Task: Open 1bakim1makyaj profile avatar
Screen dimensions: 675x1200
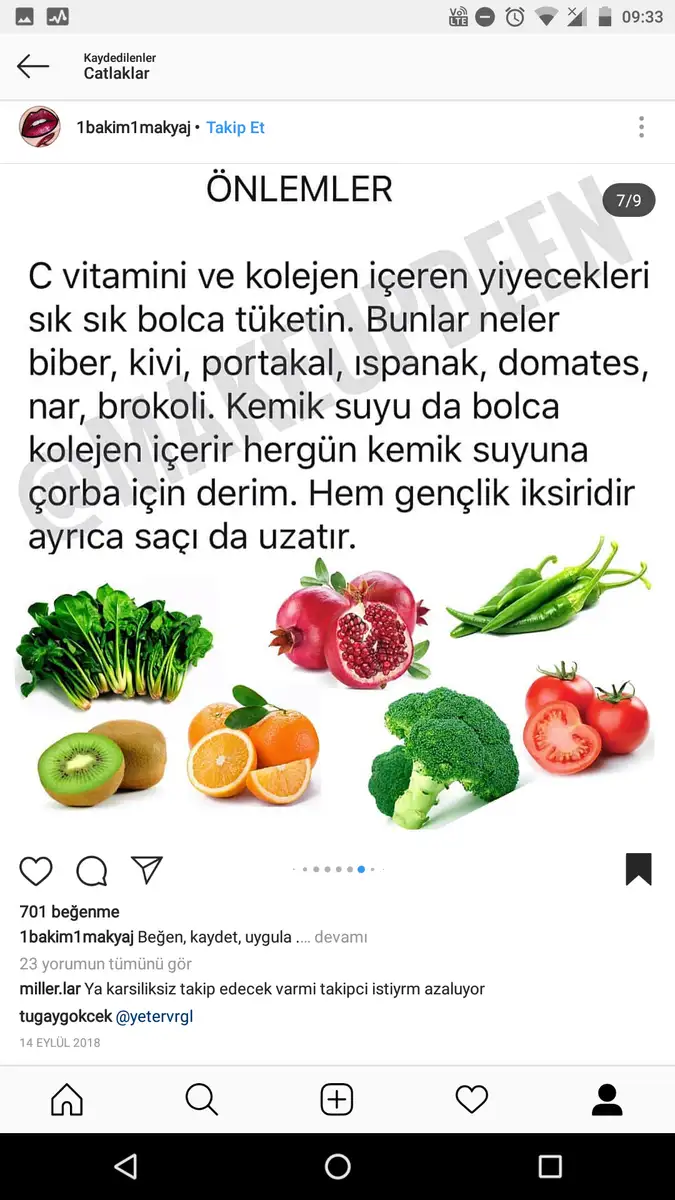Action: pyautogui.click(x=40, y=127)
